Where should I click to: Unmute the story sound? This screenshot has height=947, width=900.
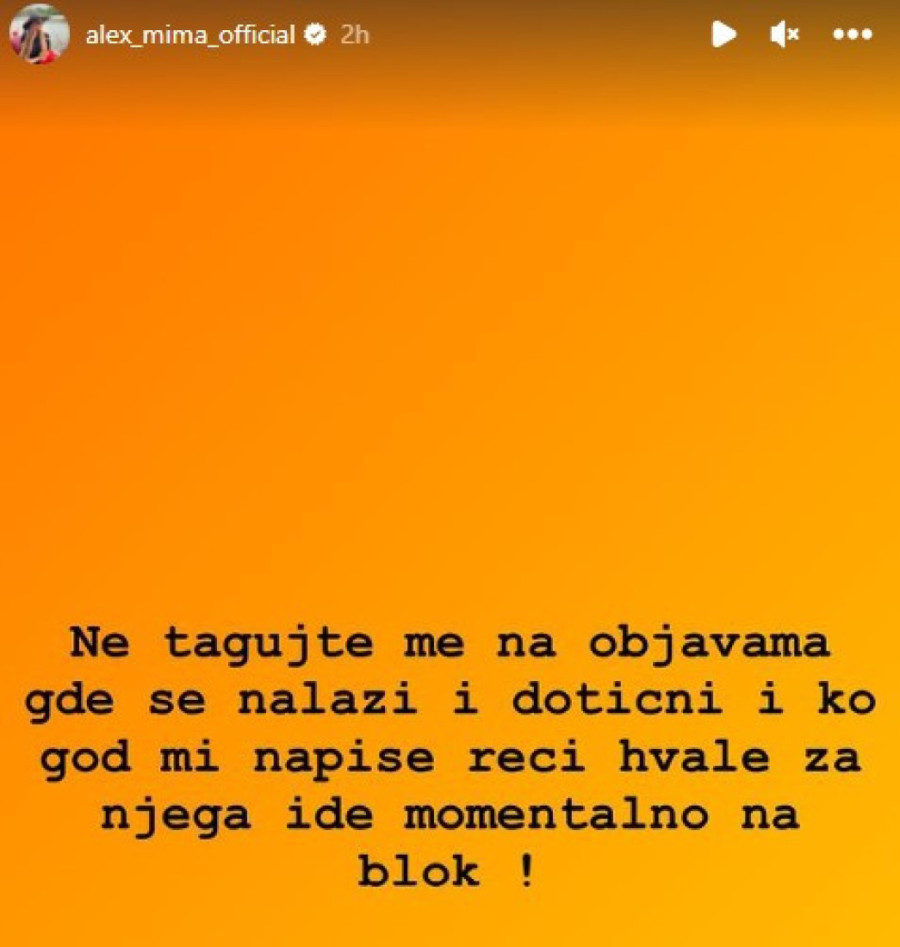pyautogui.click(x=784, y=35)
